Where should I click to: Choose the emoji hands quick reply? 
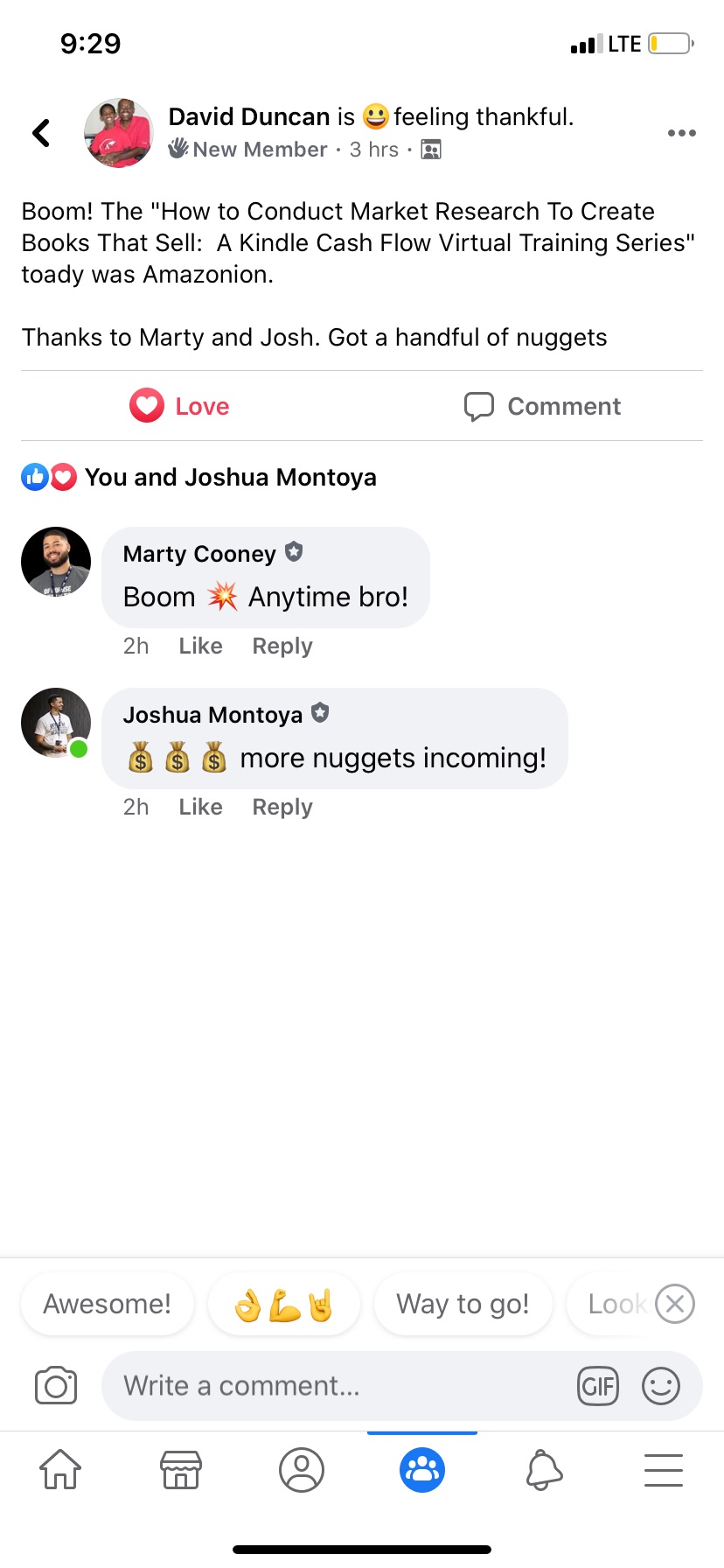[x=284, y=1304]
